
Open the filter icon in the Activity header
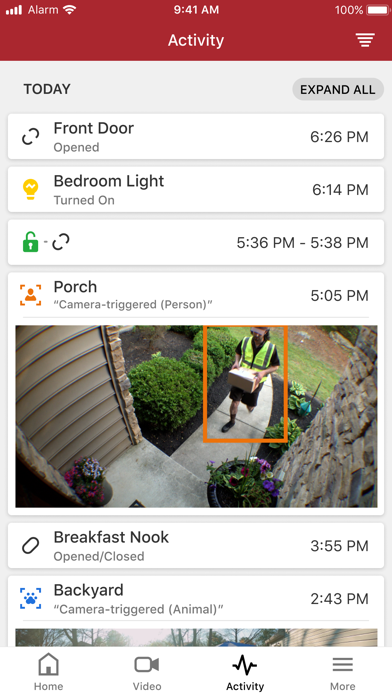tap(365, 40)
